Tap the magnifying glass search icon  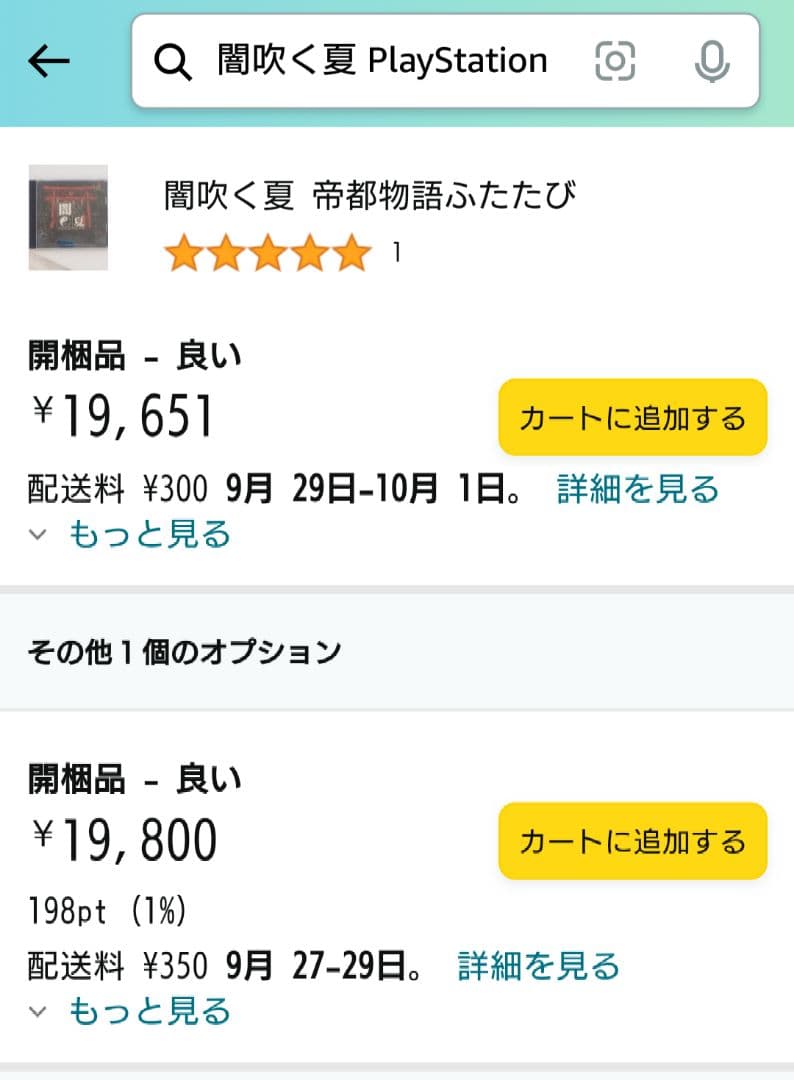pos(175,61)
